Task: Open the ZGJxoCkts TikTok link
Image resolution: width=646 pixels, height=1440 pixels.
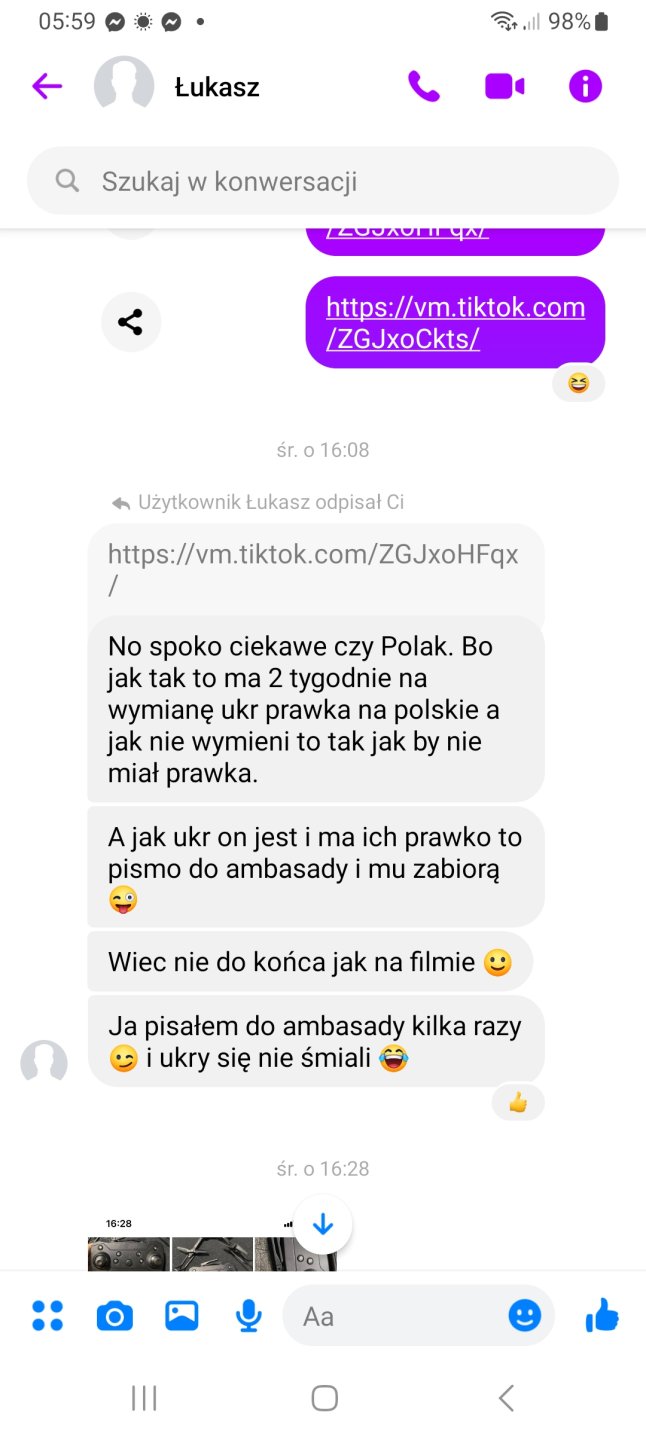Action: click(455, 322)
